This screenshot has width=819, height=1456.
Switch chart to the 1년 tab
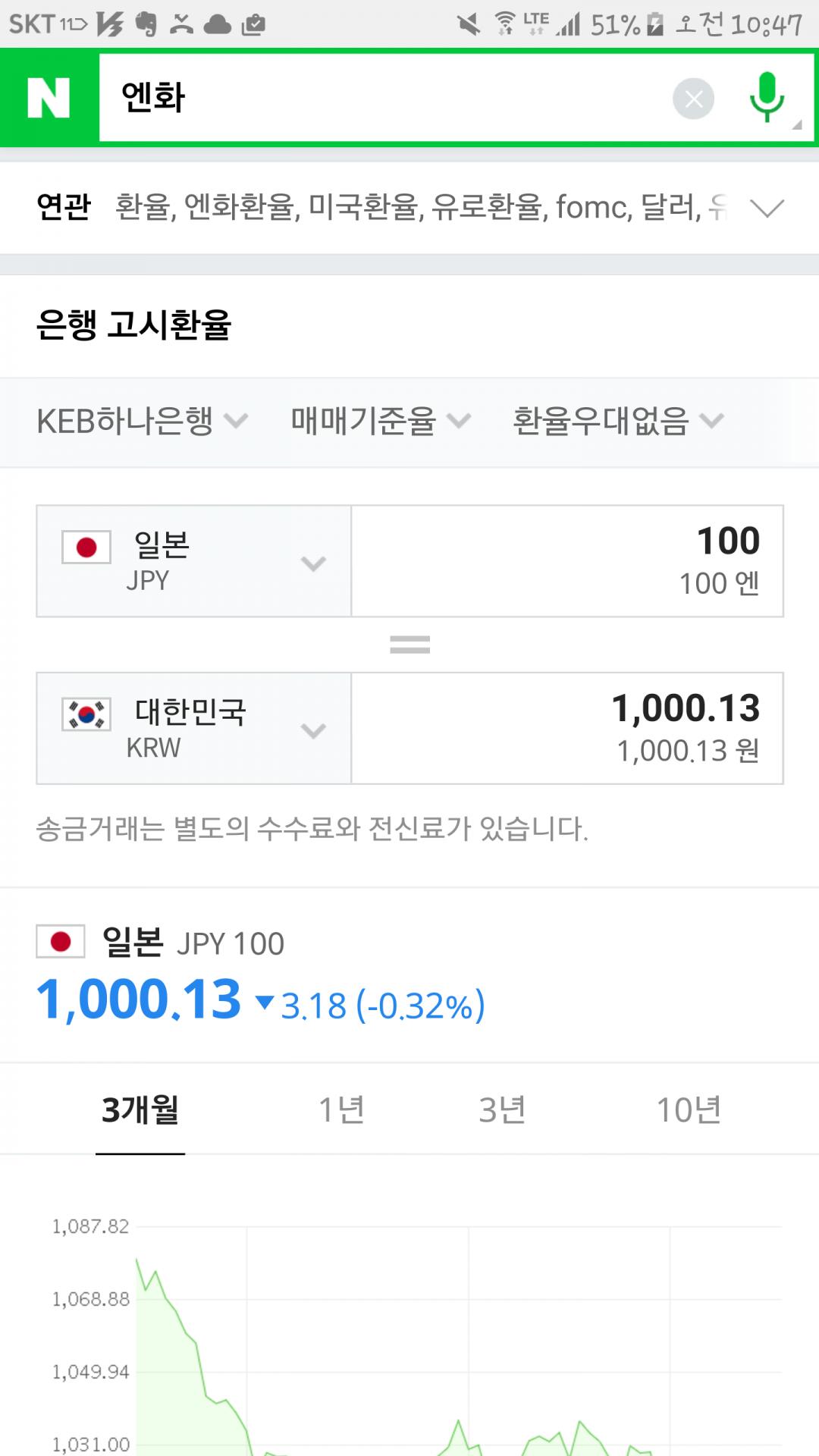(341, 1110)
